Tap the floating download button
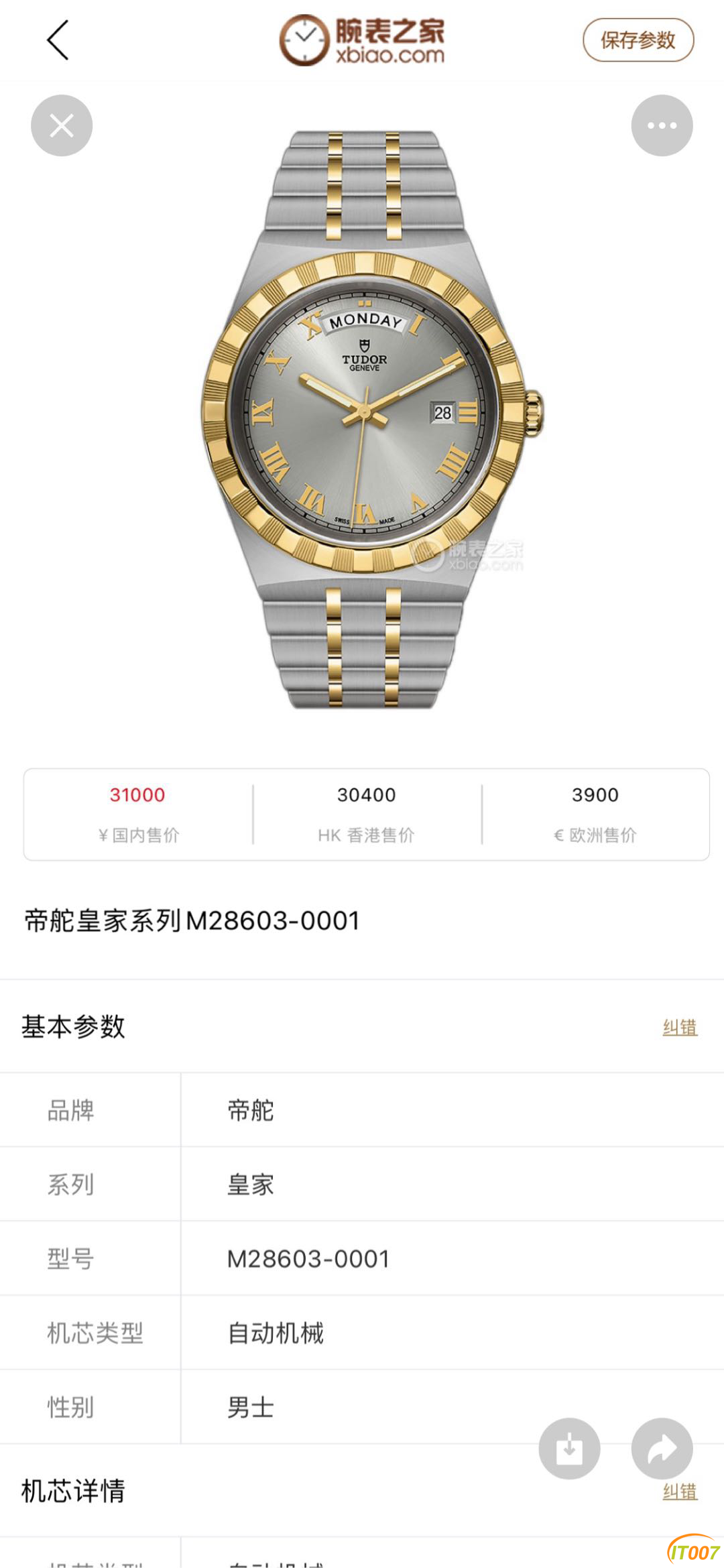 click(569, 1449)
